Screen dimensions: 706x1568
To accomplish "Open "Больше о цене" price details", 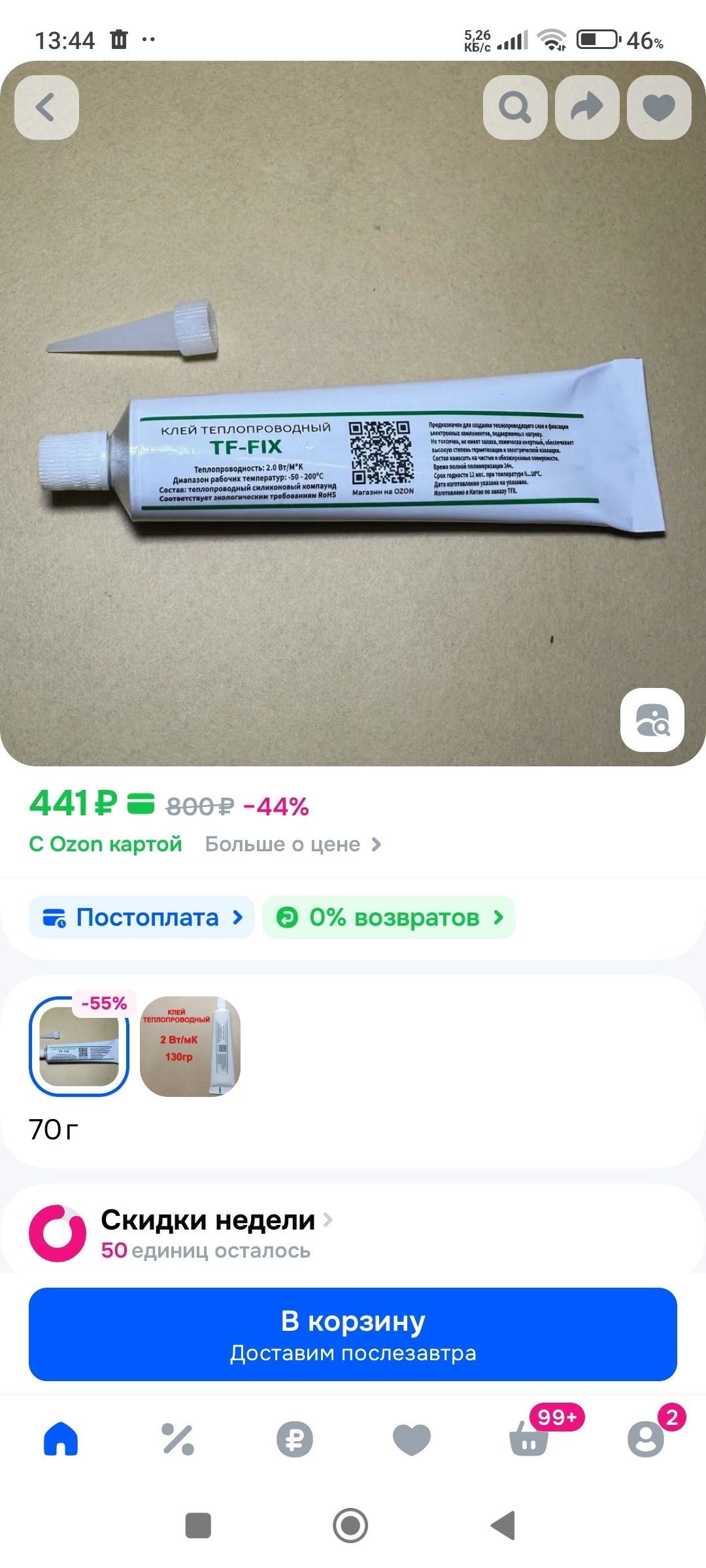I will click(293, 844).
